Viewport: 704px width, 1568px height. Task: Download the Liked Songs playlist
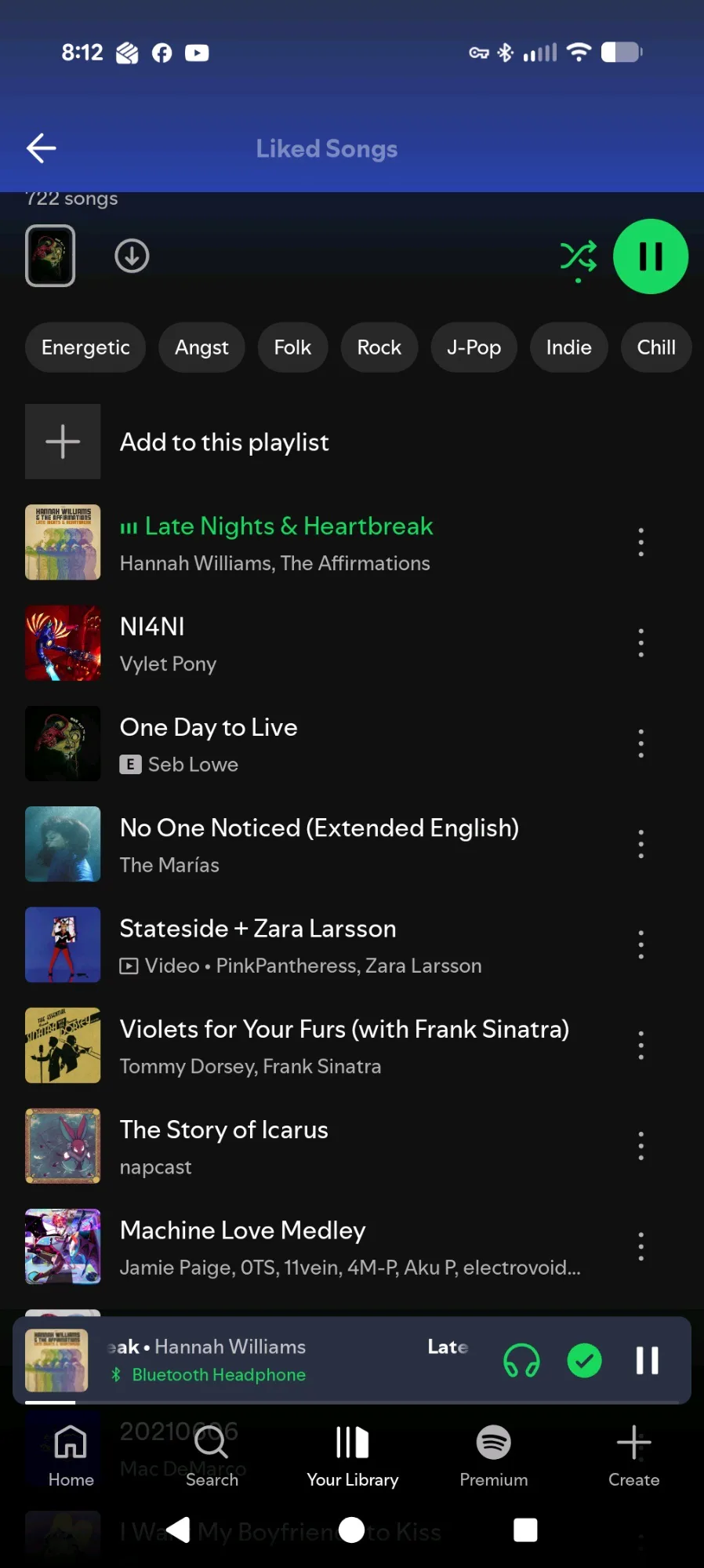(132, 256)
